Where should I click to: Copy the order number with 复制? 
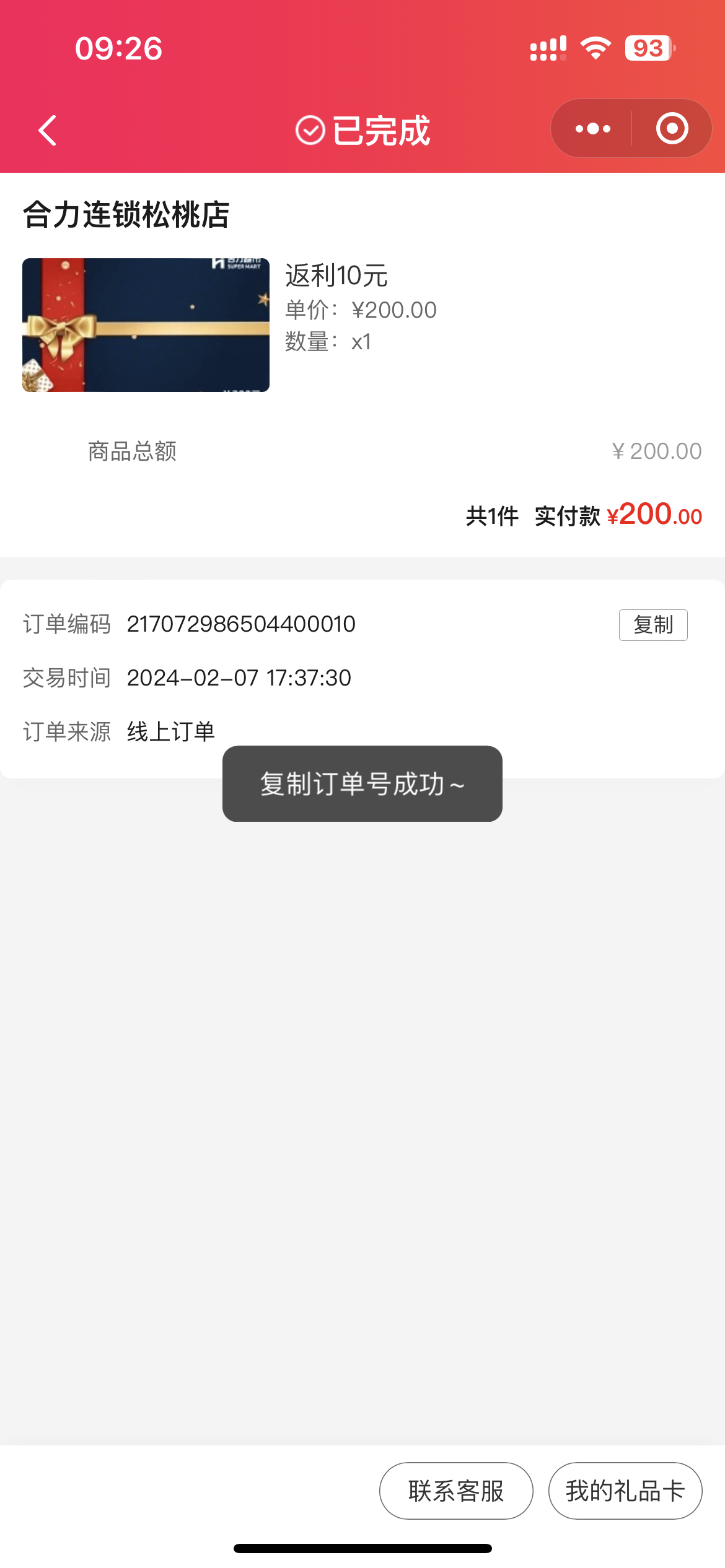[x=653, y=625]
